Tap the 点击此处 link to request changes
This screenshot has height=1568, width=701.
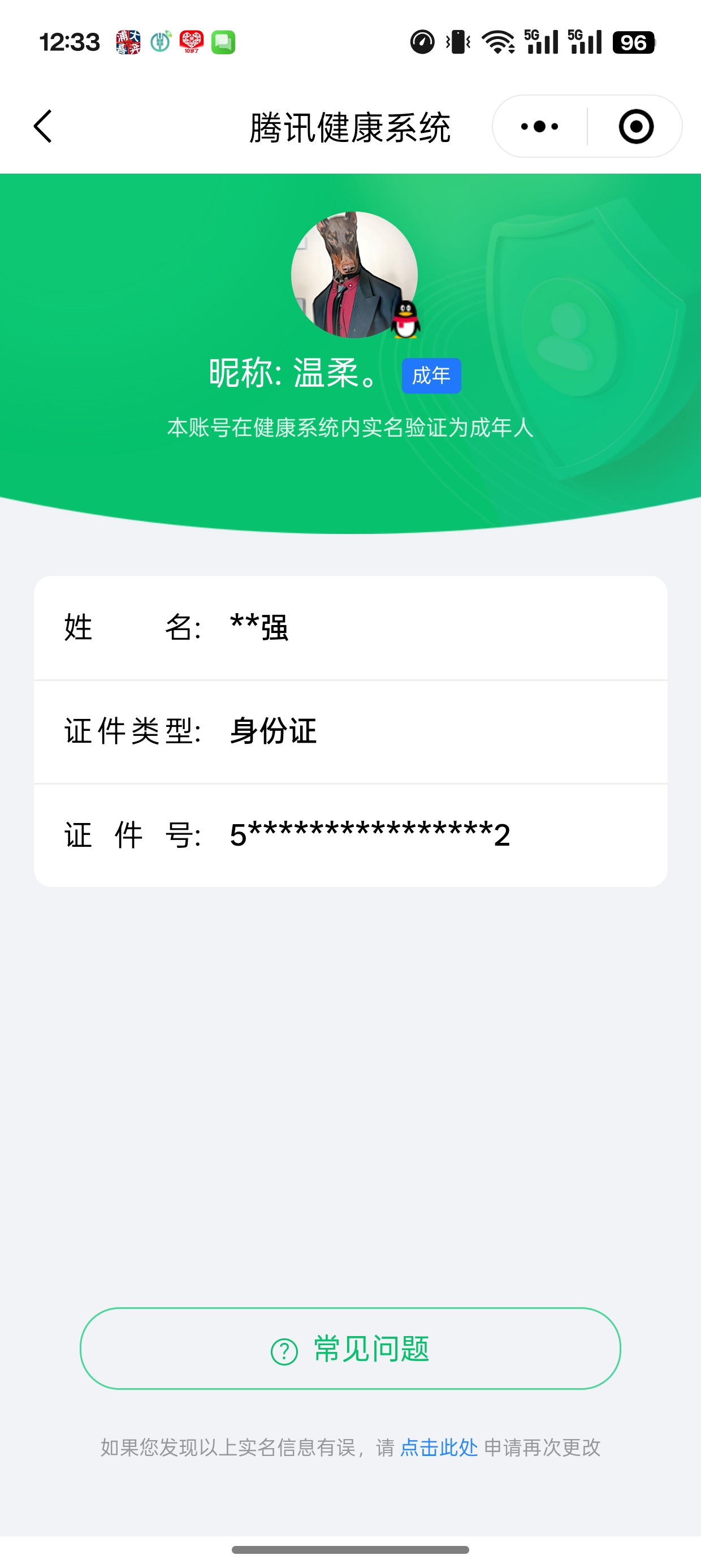(439, 1447)
